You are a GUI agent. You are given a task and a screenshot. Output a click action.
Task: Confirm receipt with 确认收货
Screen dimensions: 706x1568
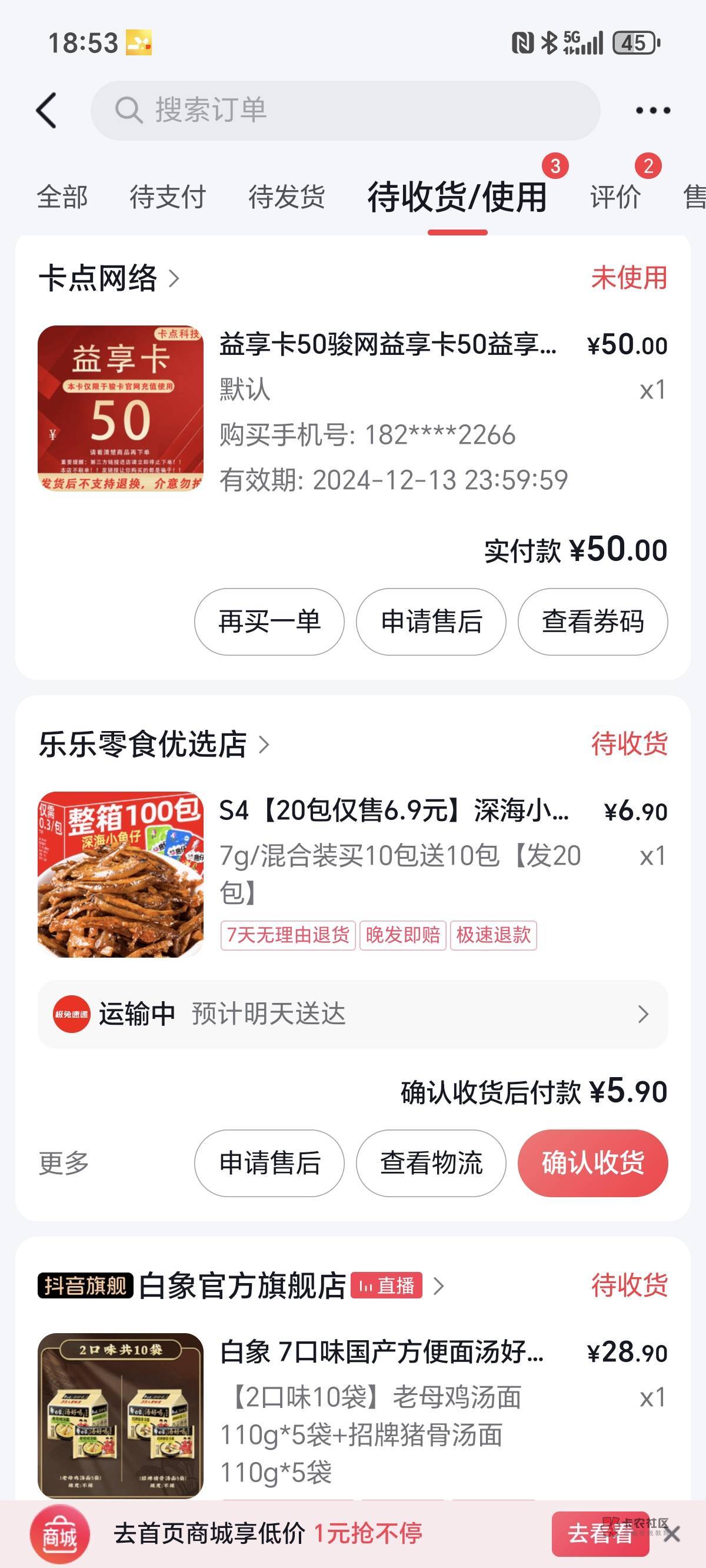click(592, 1163)
